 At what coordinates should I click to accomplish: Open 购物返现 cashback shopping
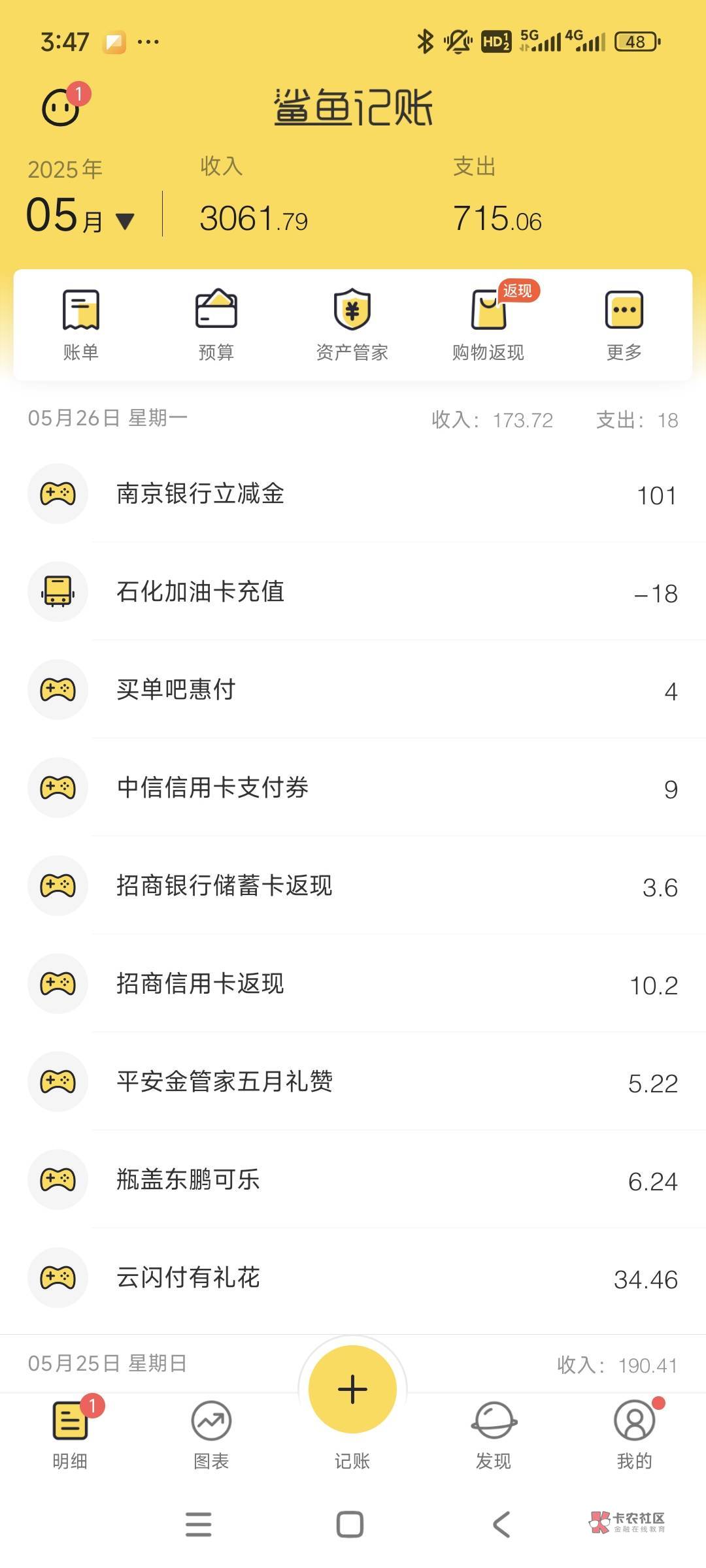488,325
